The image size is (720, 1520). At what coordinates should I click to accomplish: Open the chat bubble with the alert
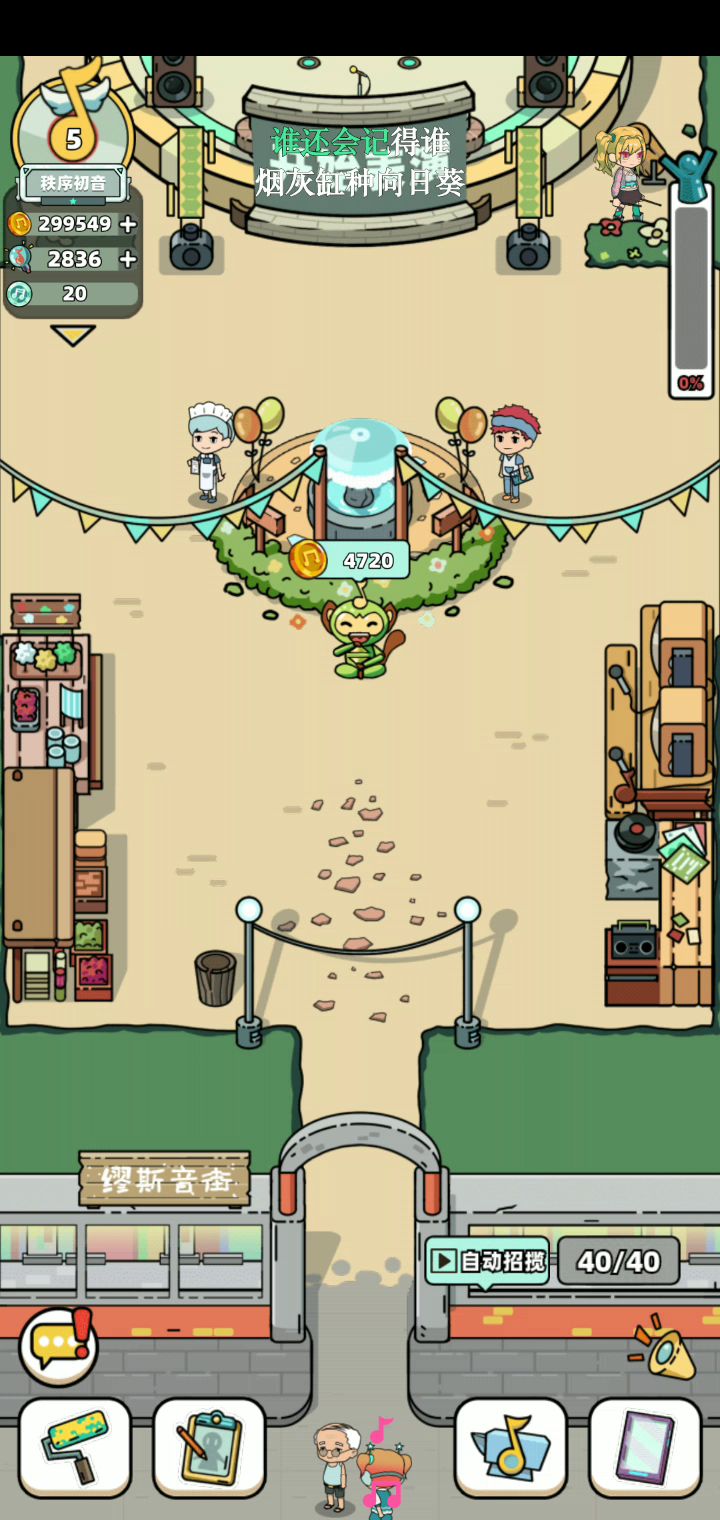pyautogui.click(x=59, y=1346)
